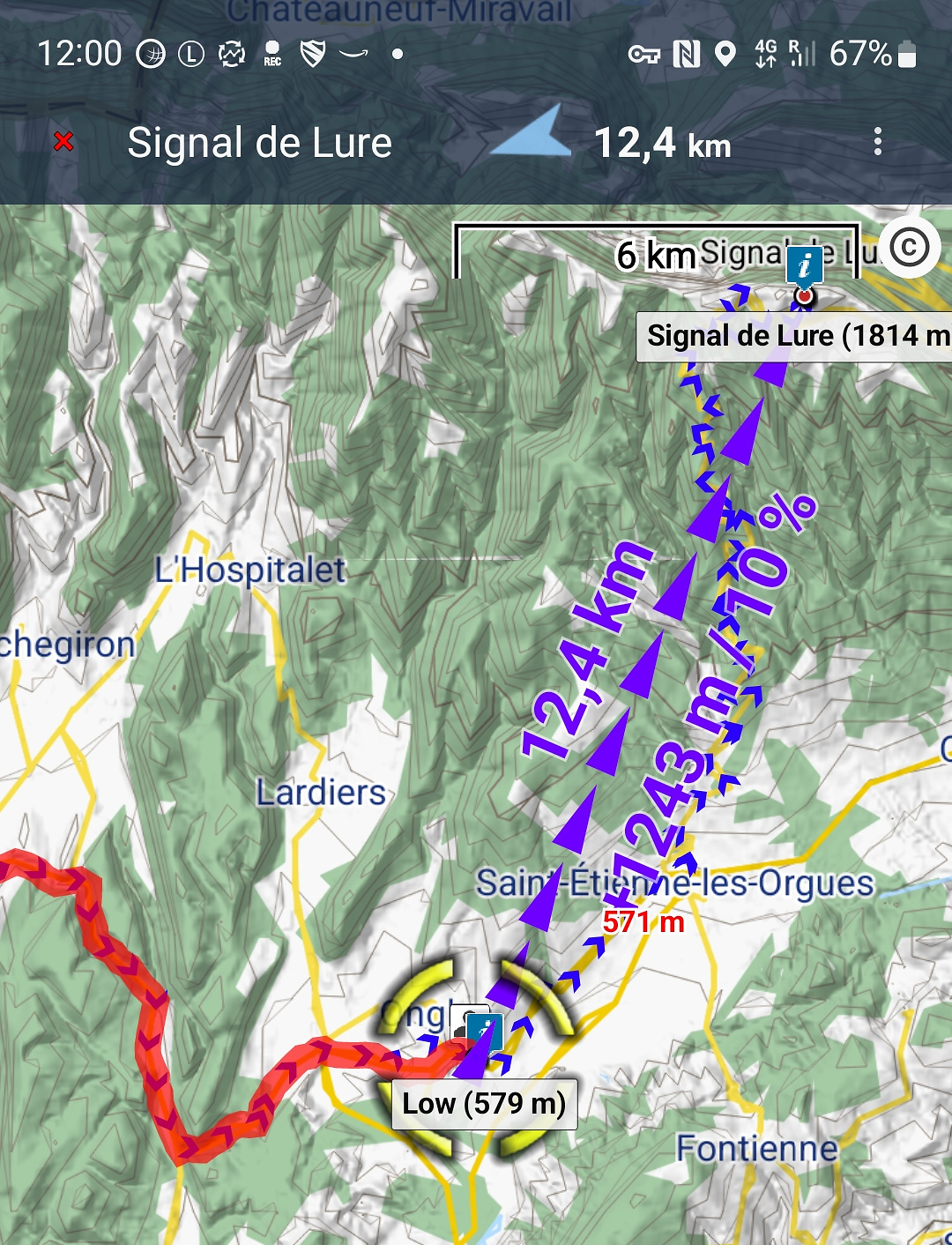Viewport: 952px width, 1245px height.
Task: Tap the GPS location icon in the status bar
Action: tap(725, 55)
